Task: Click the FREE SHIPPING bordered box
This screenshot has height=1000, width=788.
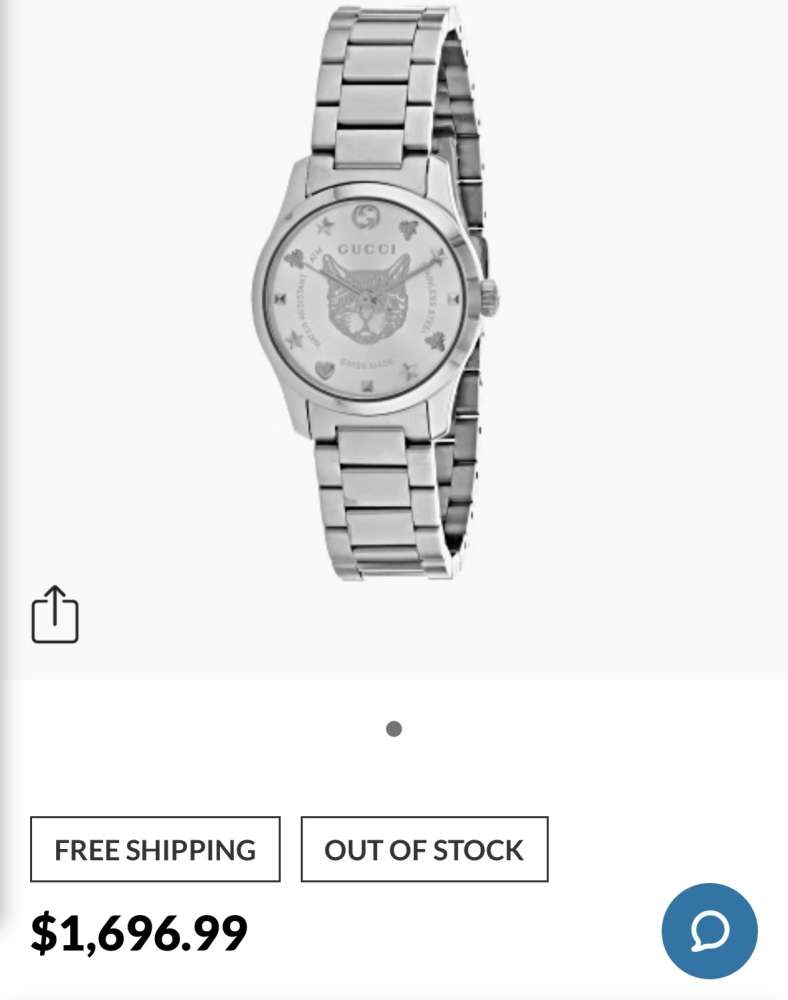Action: tap(155, 850)
